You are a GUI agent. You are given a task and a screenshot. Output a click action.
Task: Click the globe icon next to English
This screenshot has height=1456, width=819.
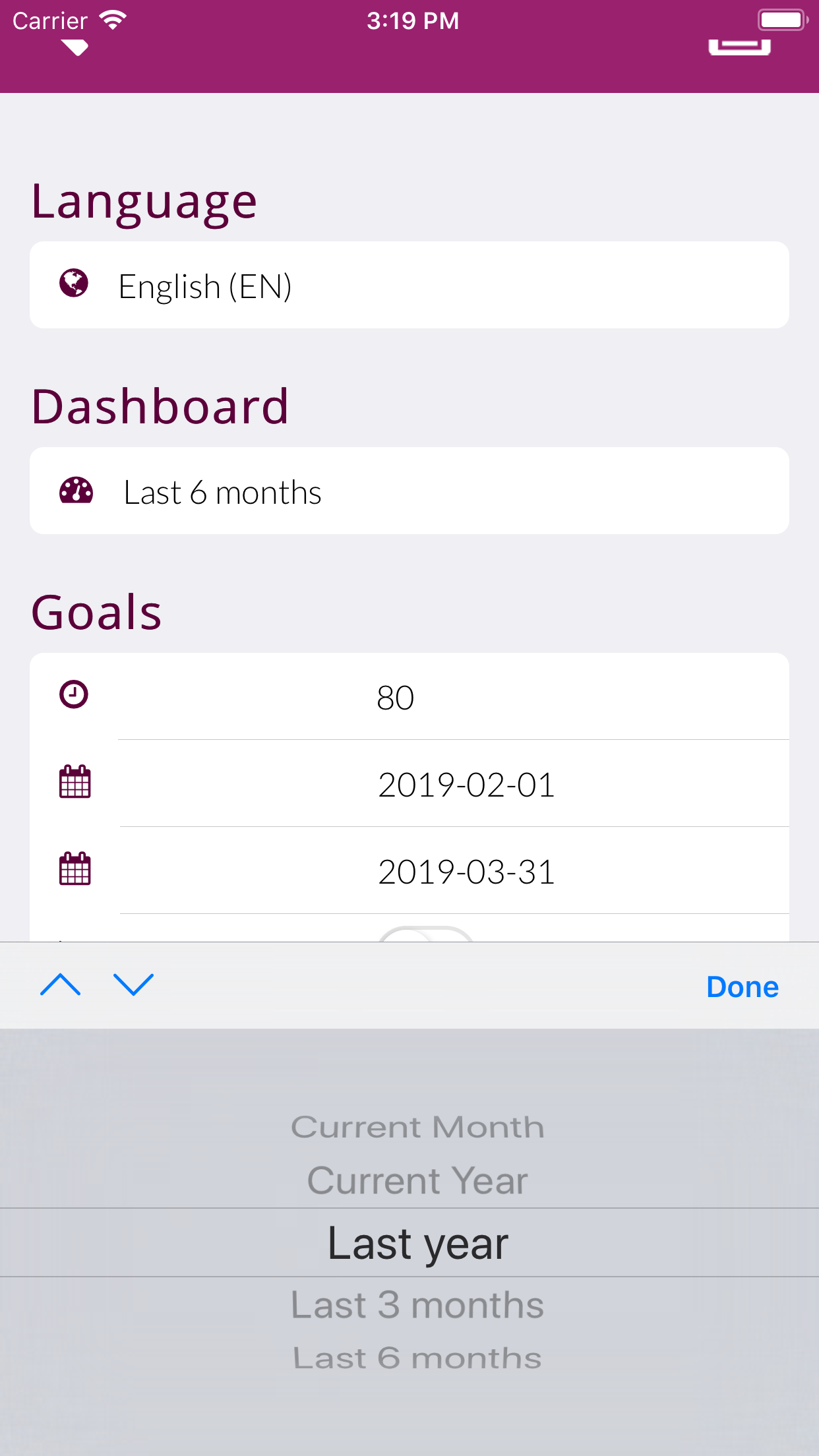pos(74,284)
